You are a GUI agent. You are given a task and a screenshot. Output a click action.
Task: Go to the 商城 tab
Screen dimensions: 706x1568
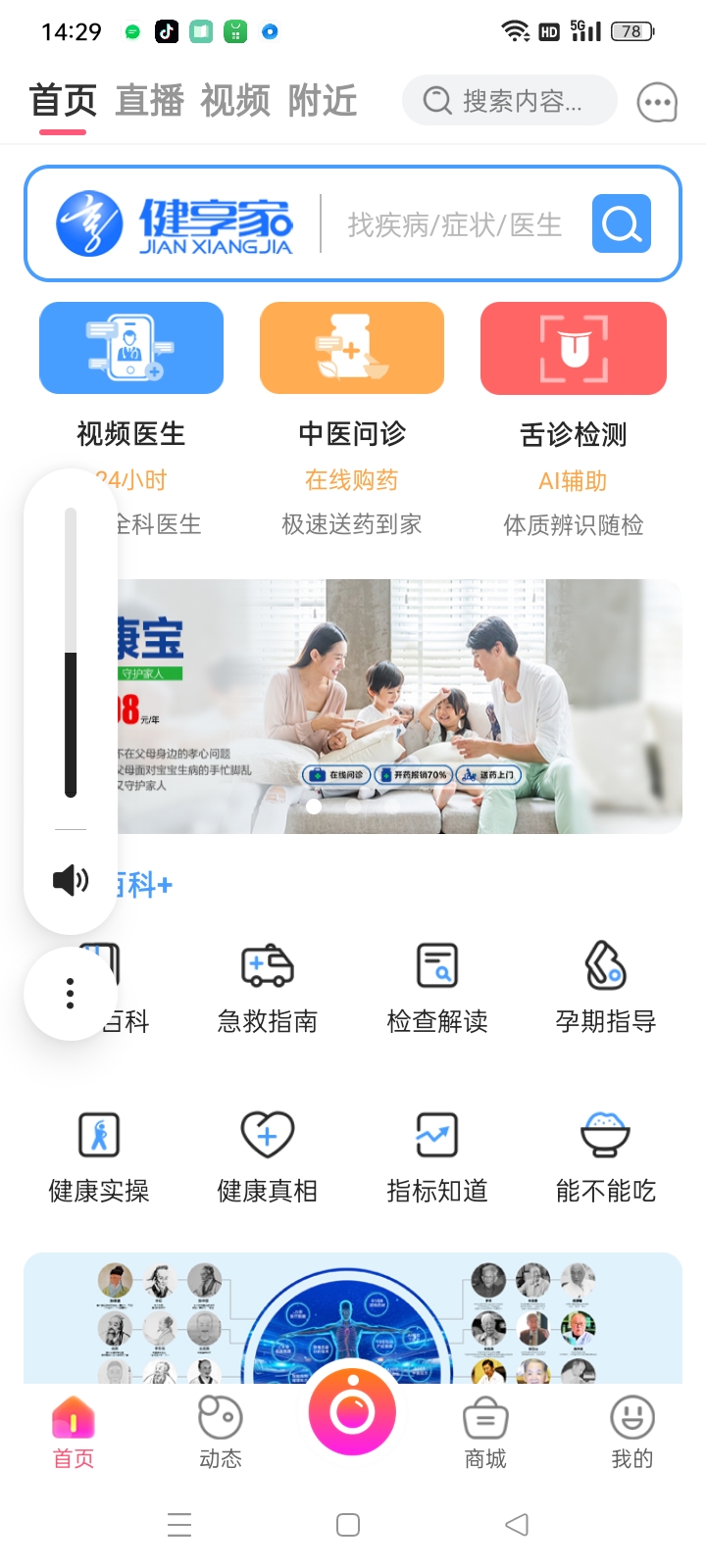485,1432
